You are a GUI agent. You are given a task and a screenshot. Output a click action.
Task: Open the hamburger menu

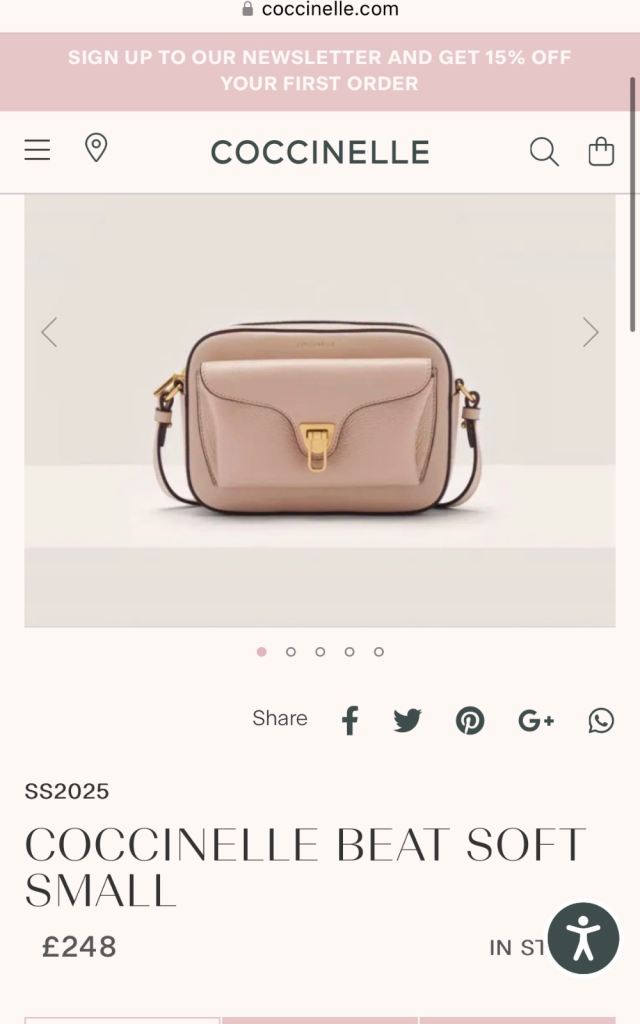tap(37, 150)
